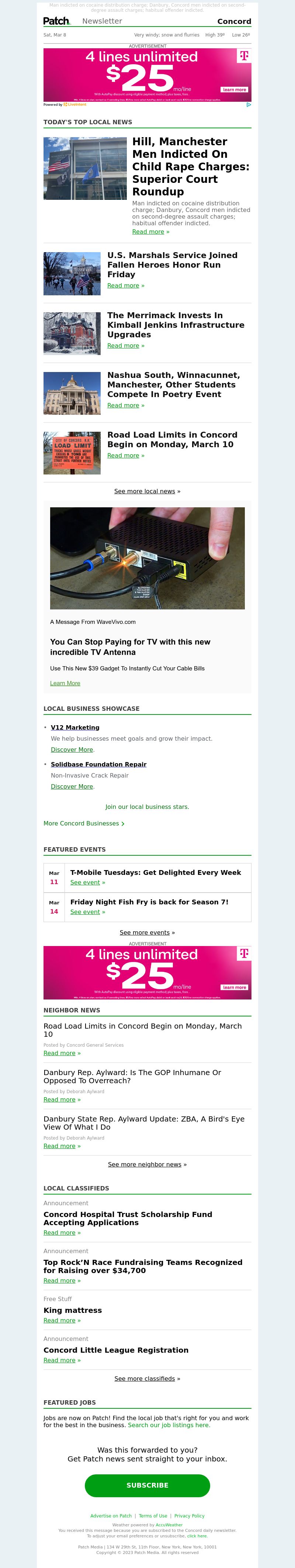See event for T-Mobile Tuesdays
Image resolution: width=295 pixels, height=1568 pixels.
[x=85, y=883]
